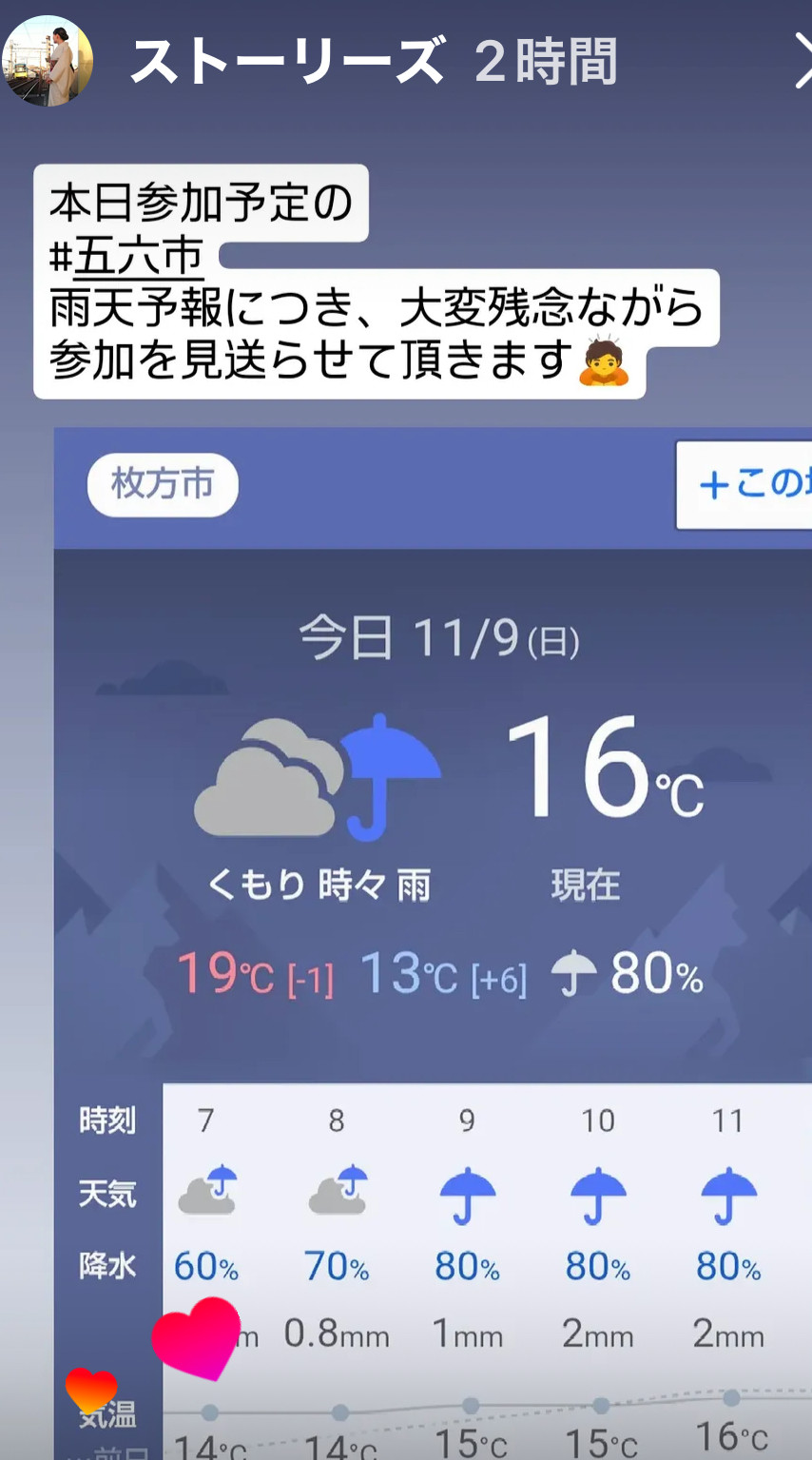Open the #五六市 hashtag link

[128, 256]
